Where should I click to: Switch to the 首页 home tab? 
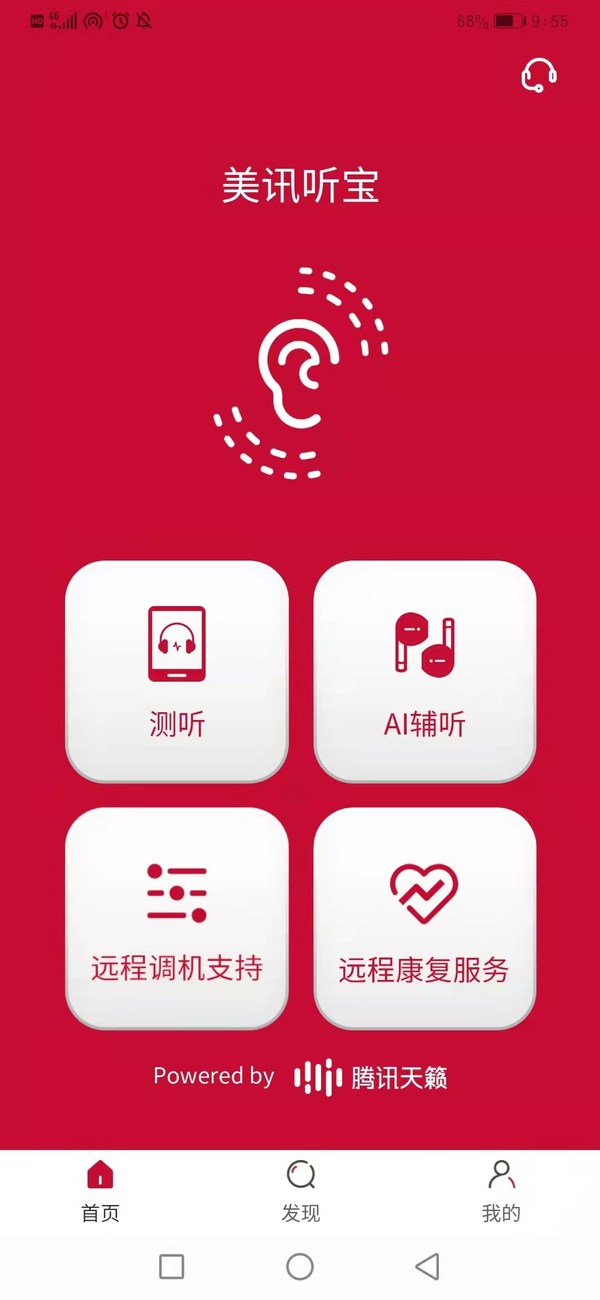click(100, 1191)
